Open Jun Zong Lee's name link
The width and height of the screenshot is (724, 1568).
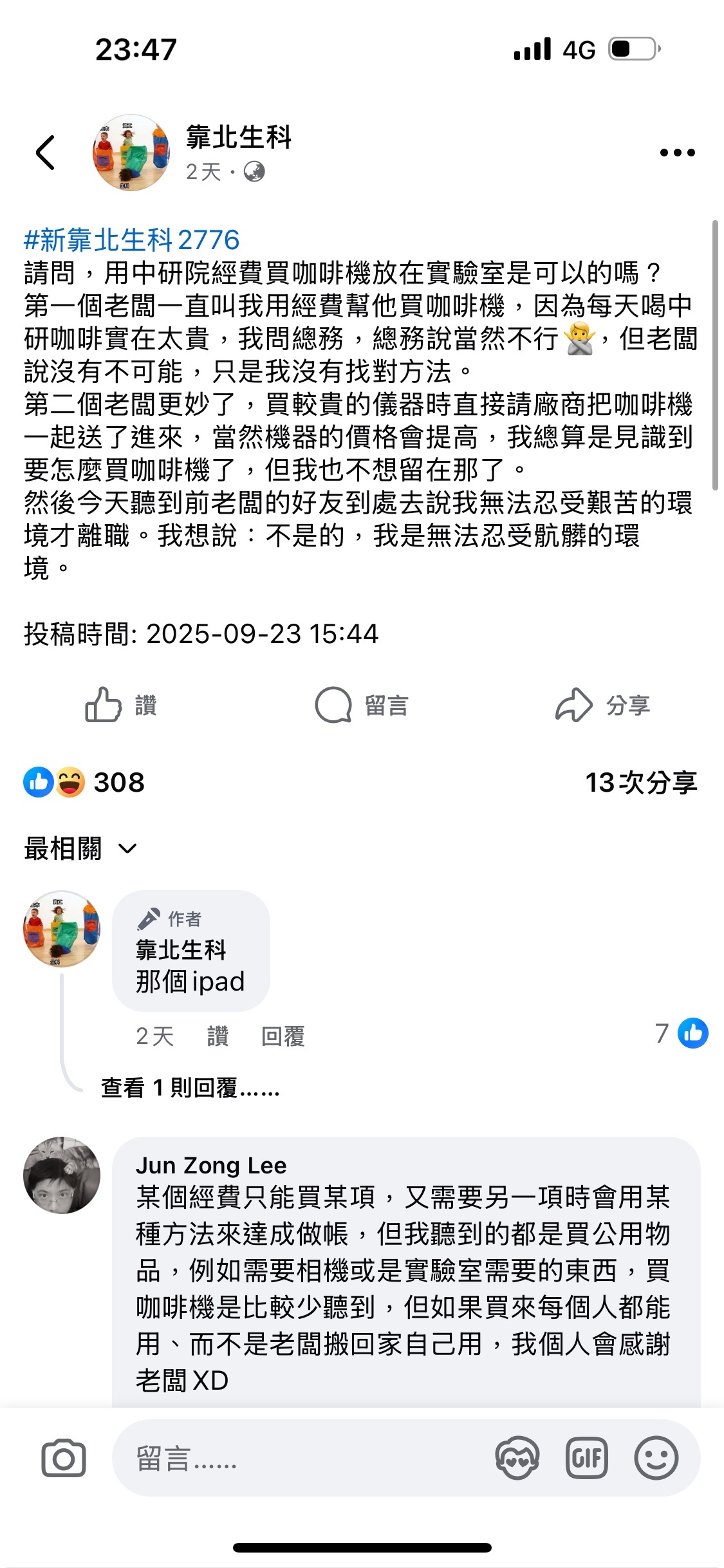211,1166
